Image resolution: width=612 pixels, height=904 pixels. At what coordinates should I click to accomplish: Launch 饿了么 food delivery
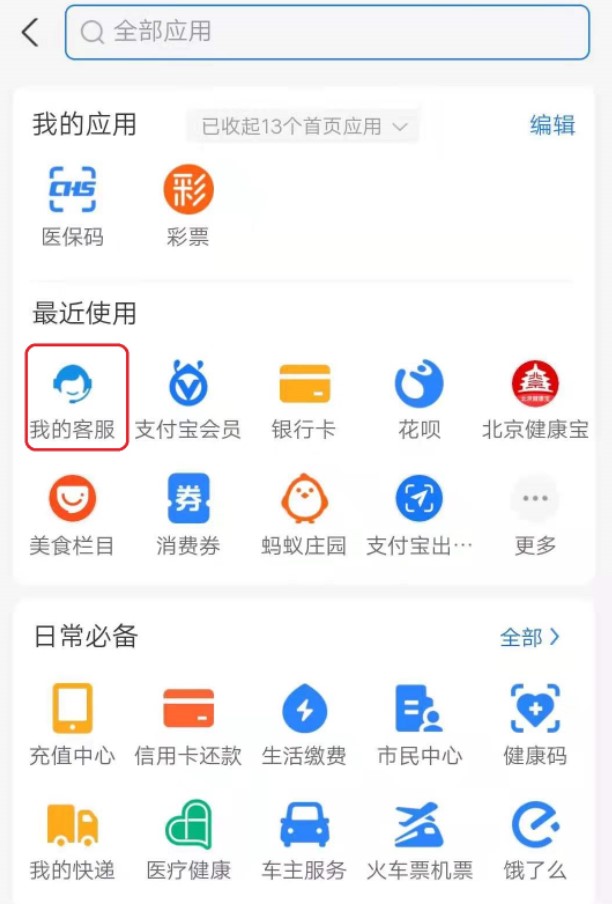tap(535, 840)
